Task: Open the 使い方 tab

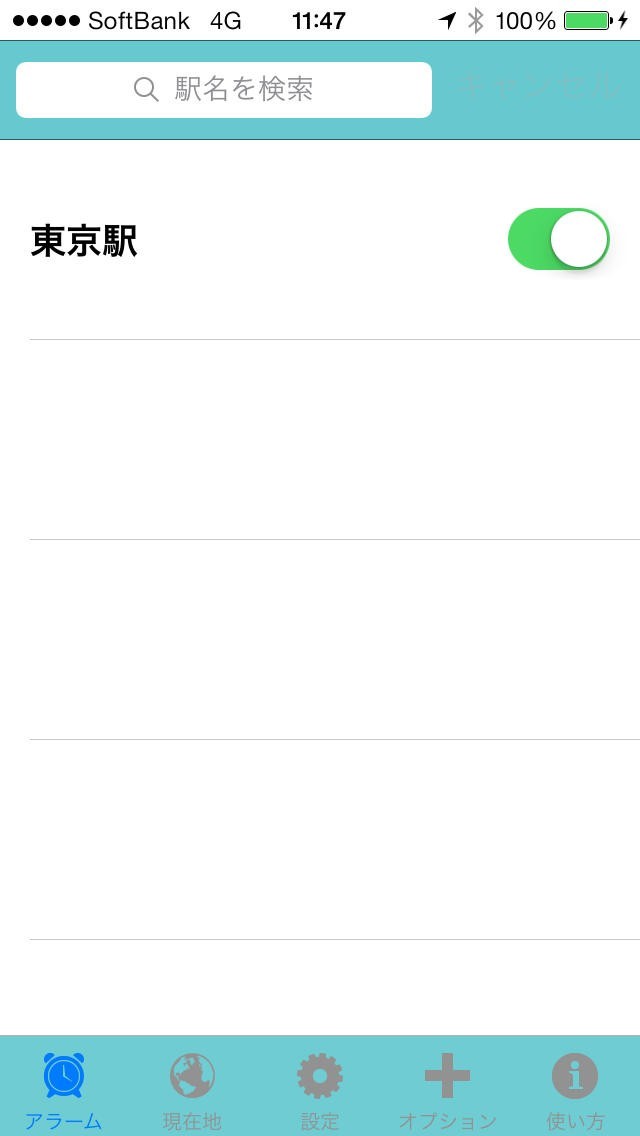Action: click(x=575, y=1090)
